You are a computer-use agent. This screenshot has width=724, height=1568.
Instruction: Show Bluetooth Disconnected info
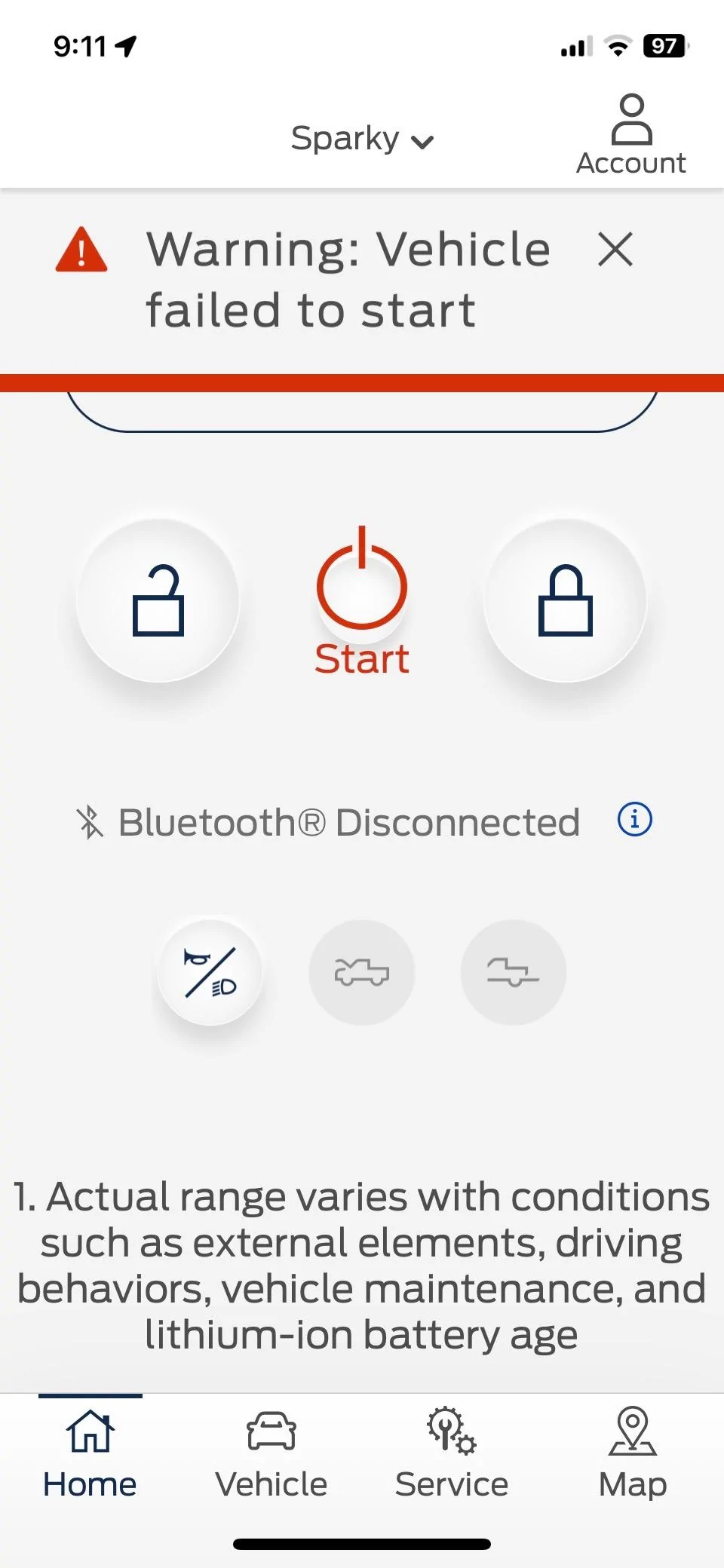pos(634,820)
